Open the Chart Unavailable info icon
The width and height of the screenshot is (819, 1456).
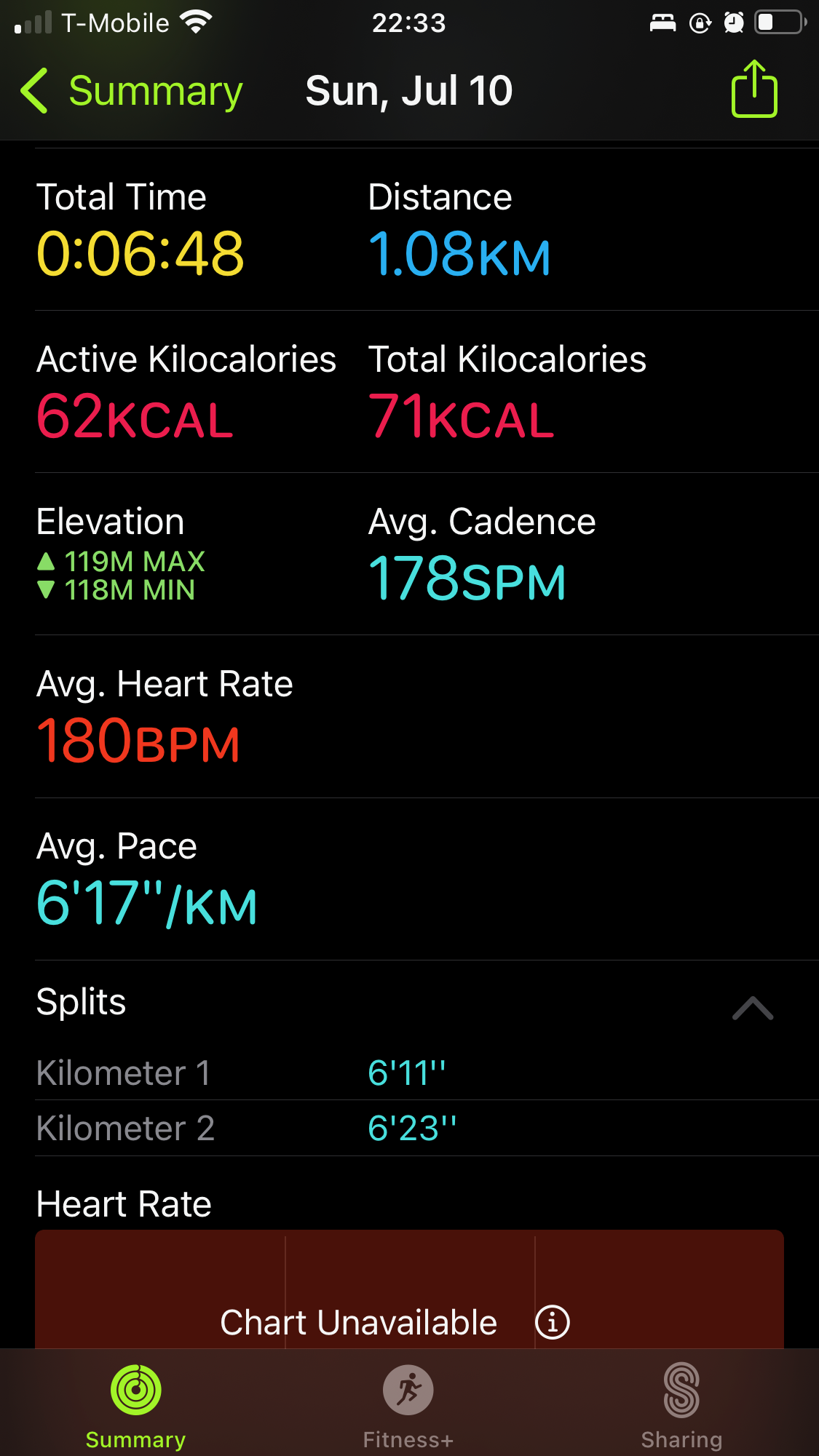point(553,1322)
